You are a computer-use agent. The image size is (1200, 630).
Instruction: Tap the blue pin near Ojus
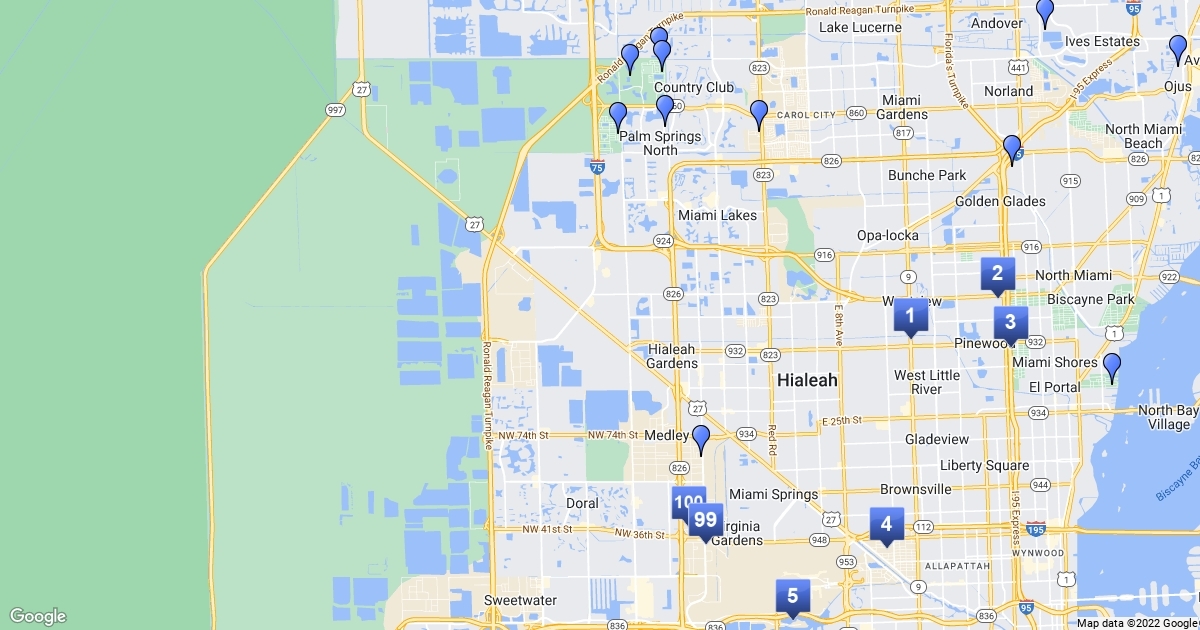1178,50
